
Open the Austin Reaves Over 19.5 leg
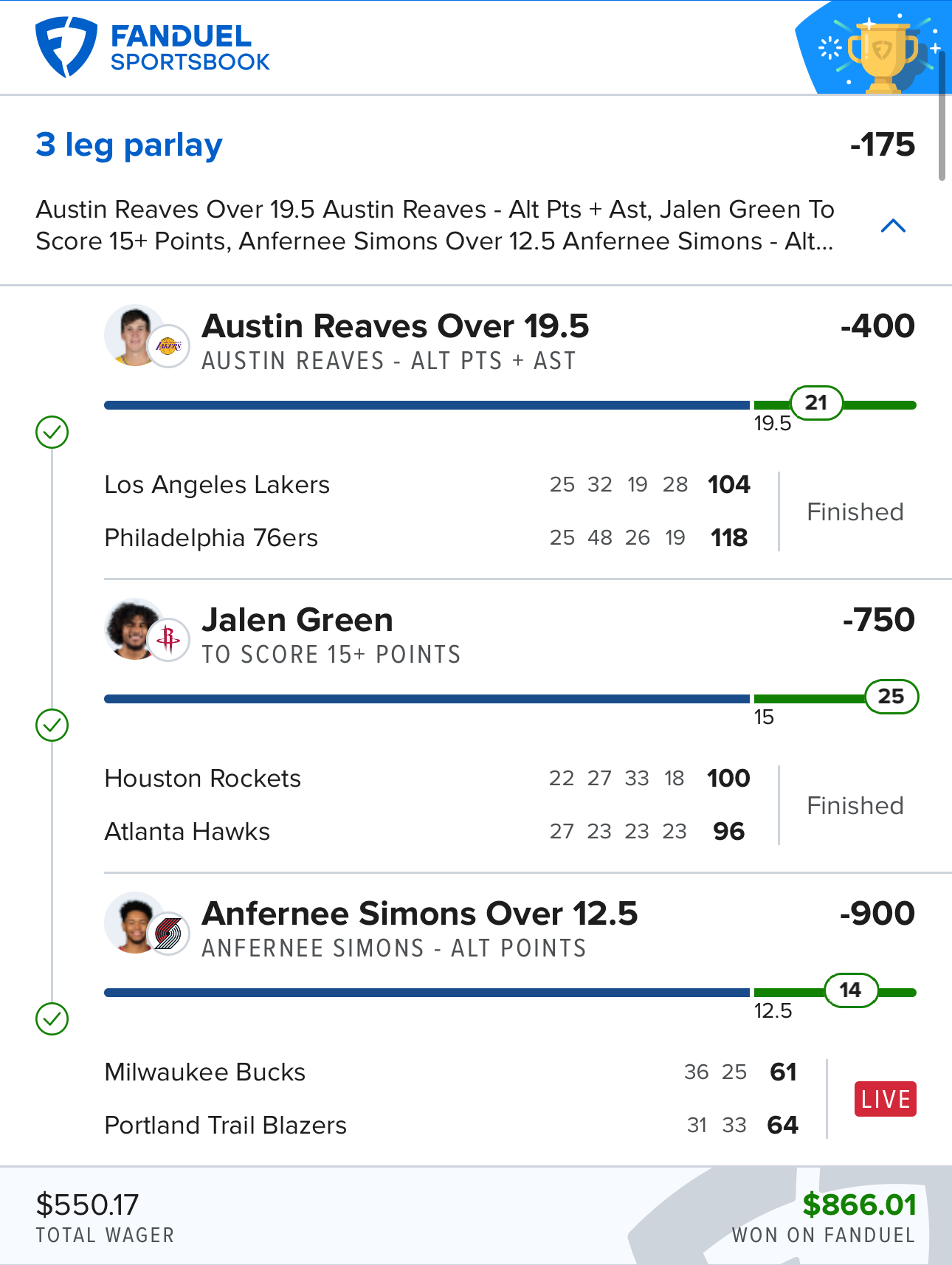coord(395,327)
